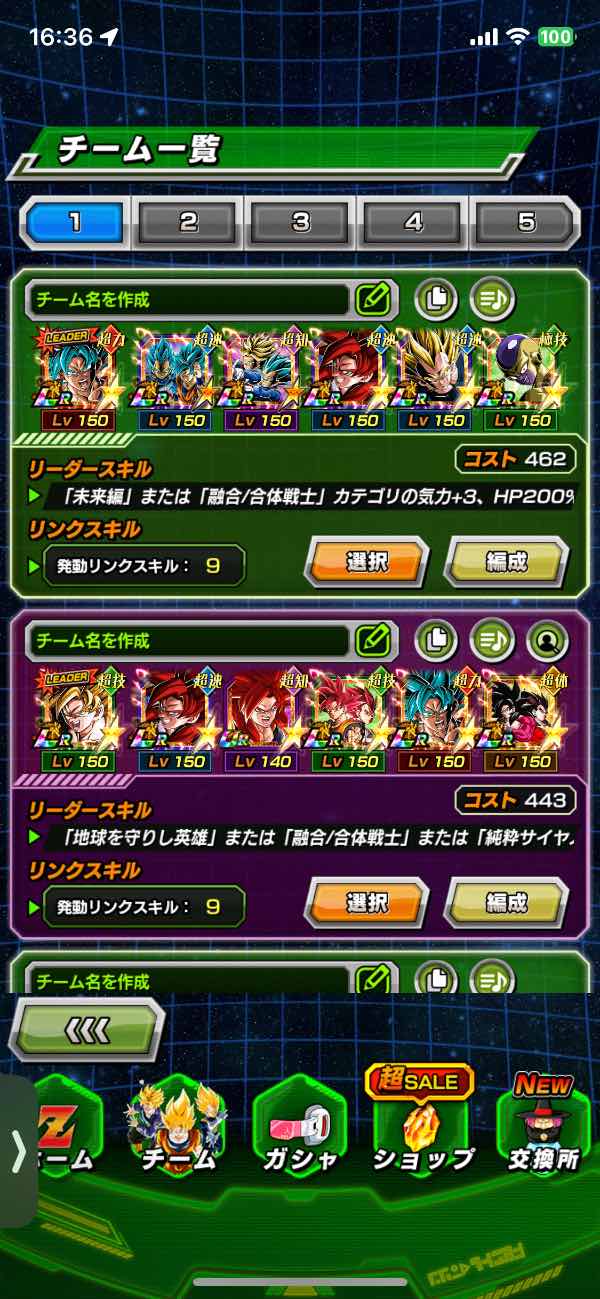The image size is (600, 1299).
Task: Switch to team page 2
Action: pos(188,222)
